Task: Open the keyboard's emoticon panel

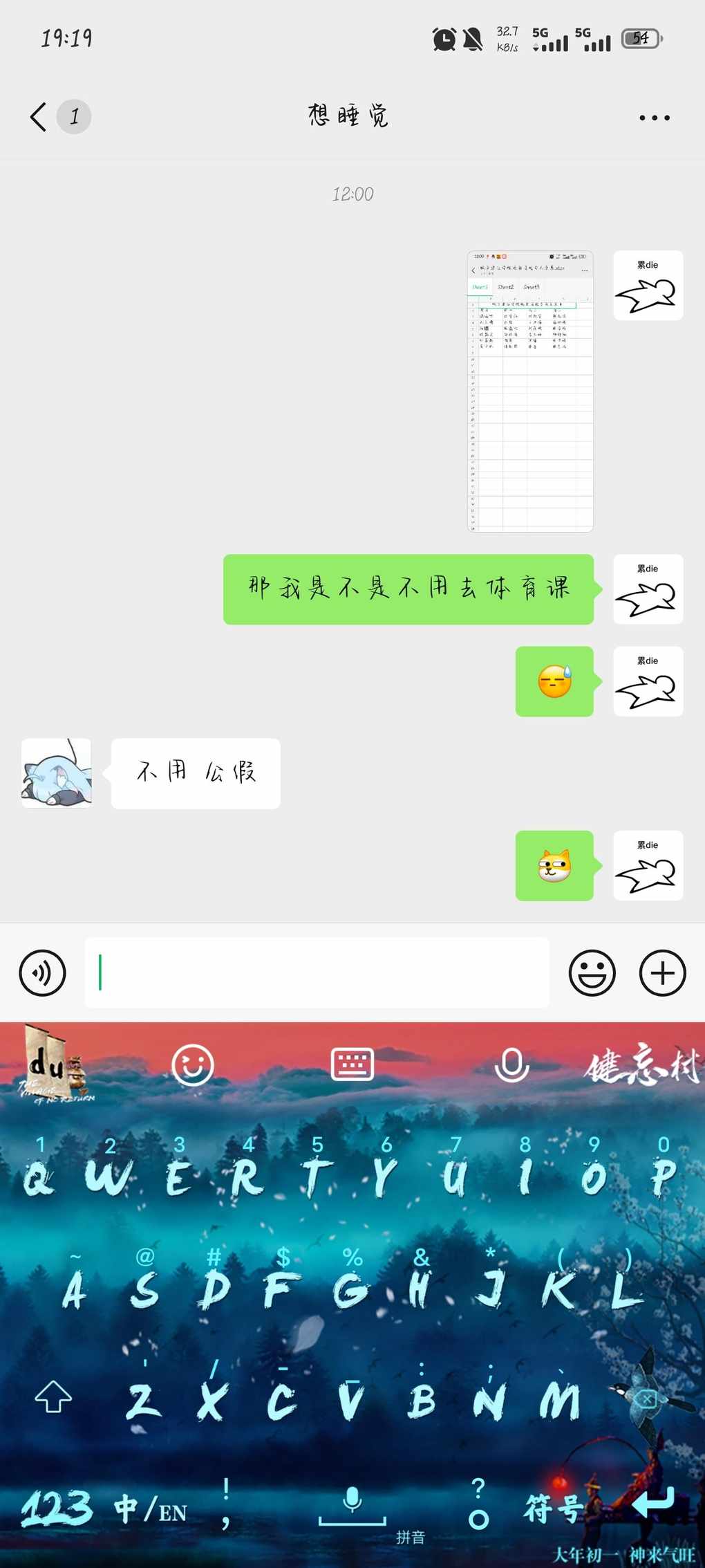Action: (x=192, y=1064)
